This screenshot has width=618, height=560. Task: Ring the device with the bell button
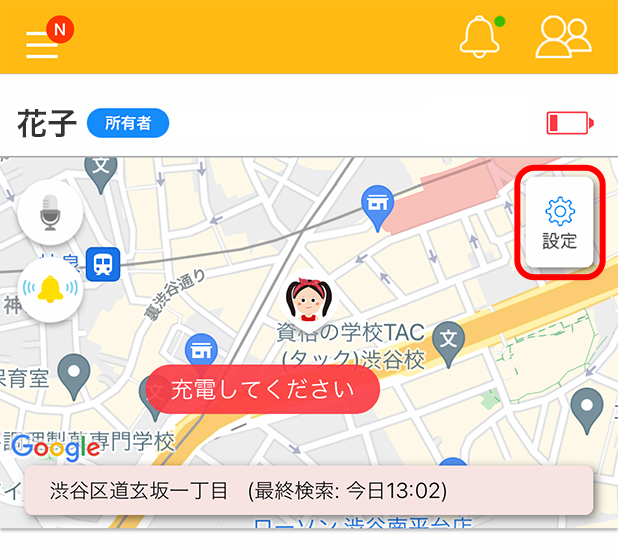coord(49,289)
